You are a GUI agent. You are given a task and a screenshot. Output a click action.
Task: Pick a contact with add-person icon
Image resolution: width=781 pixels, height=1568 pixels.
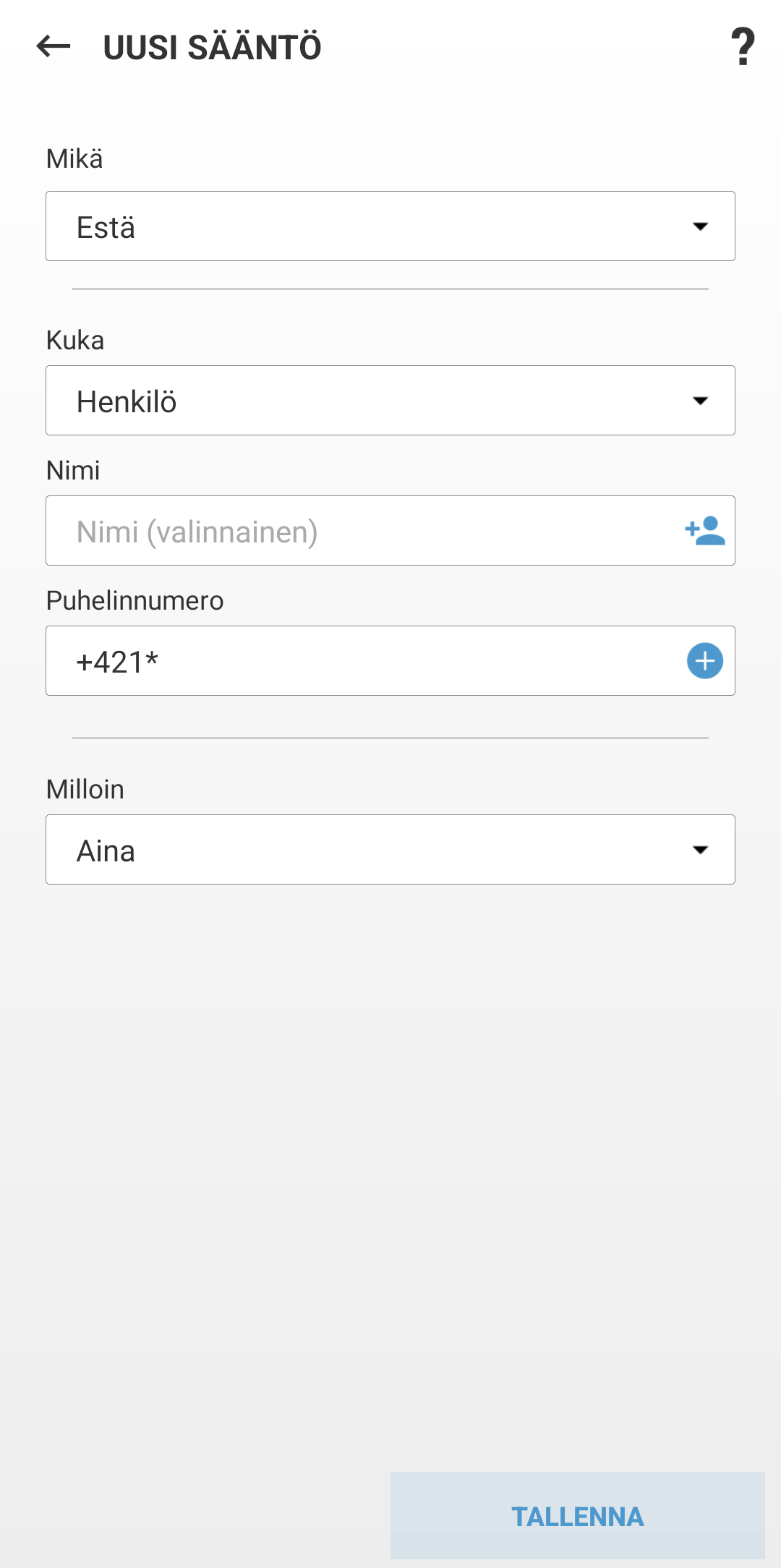(x=705, y=531)
